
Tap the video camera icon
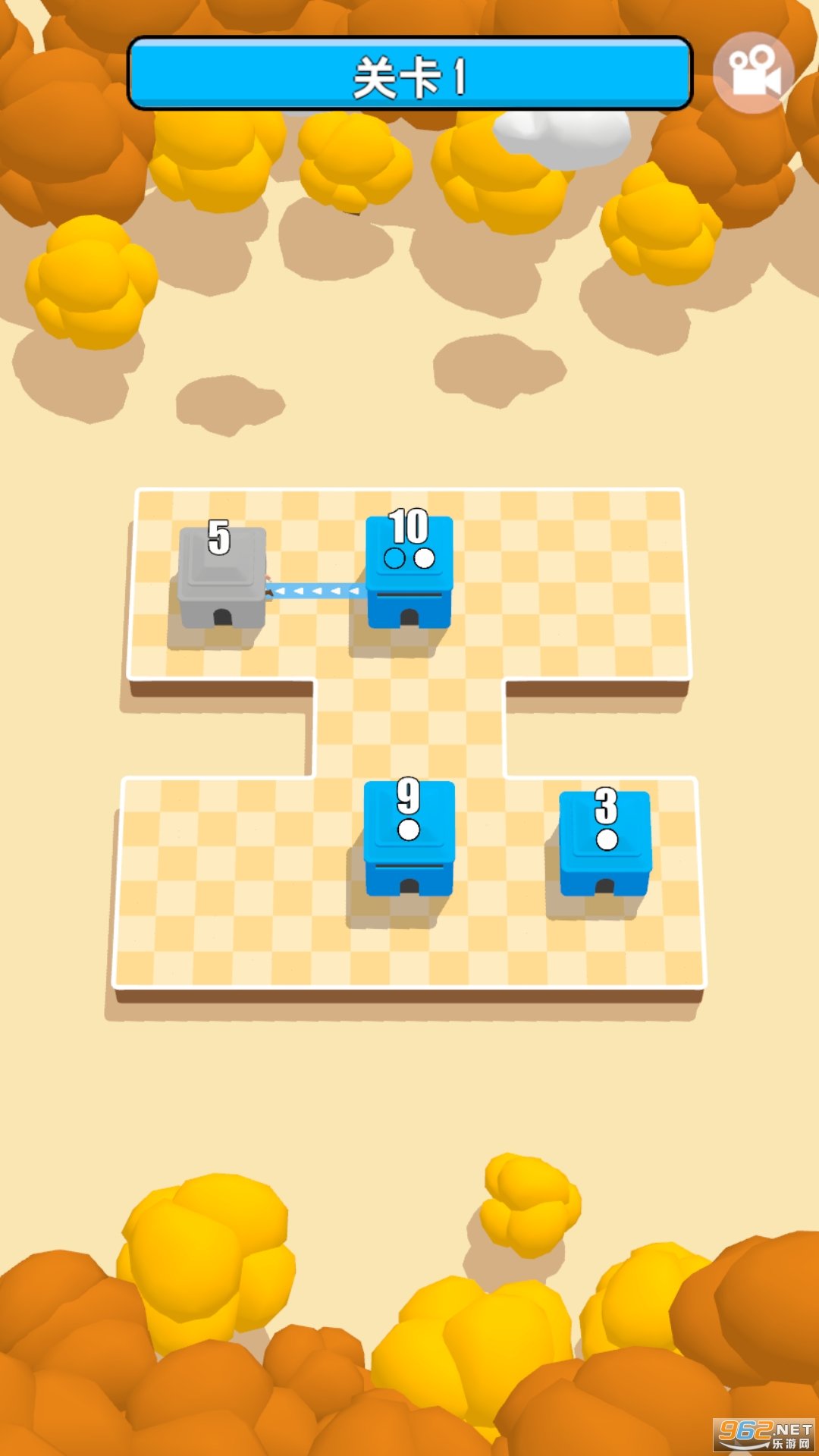(753, 73)
